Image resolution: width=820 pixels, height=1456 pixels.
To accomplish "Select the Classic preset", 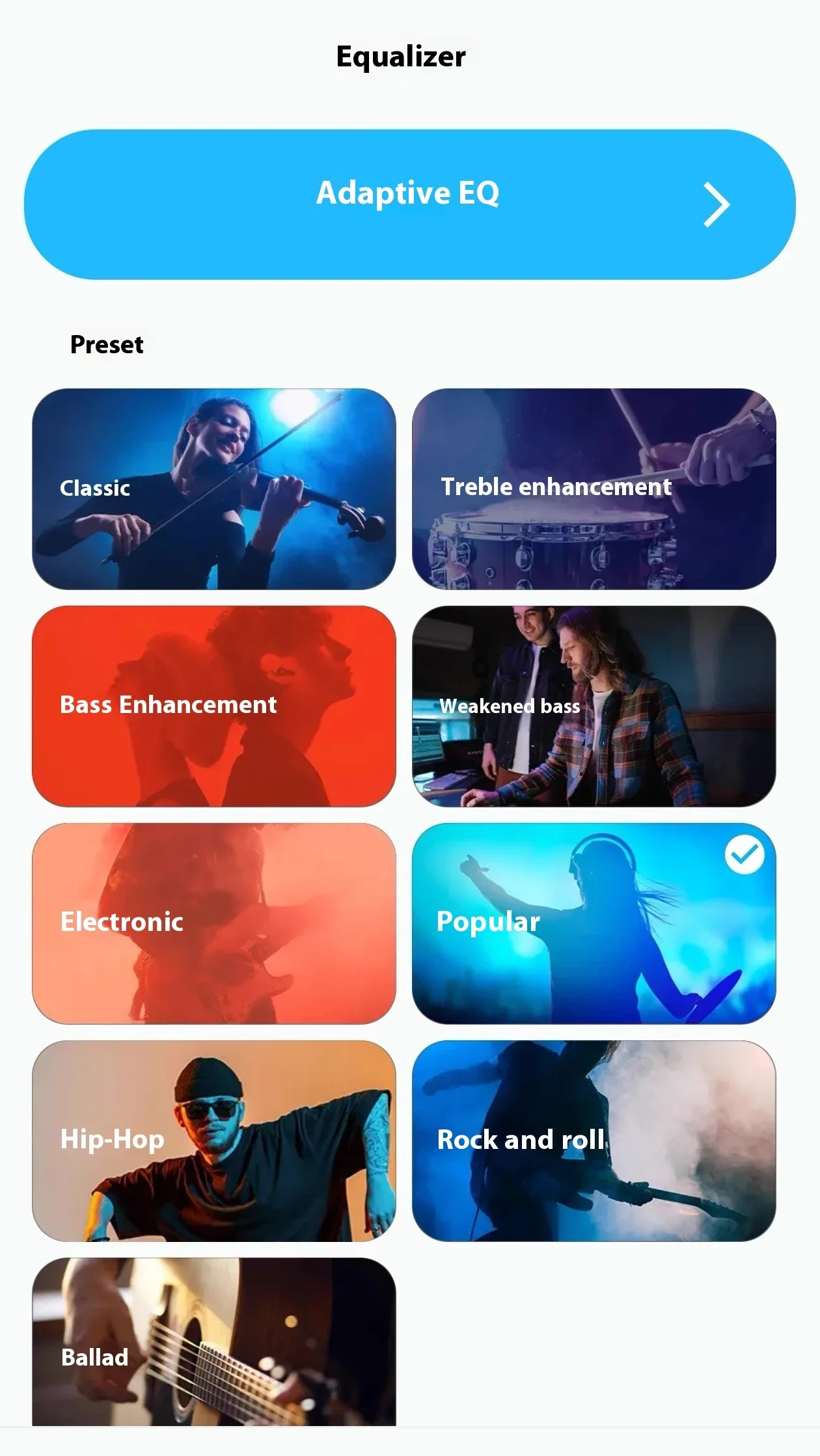I will (x=213, y=489).
